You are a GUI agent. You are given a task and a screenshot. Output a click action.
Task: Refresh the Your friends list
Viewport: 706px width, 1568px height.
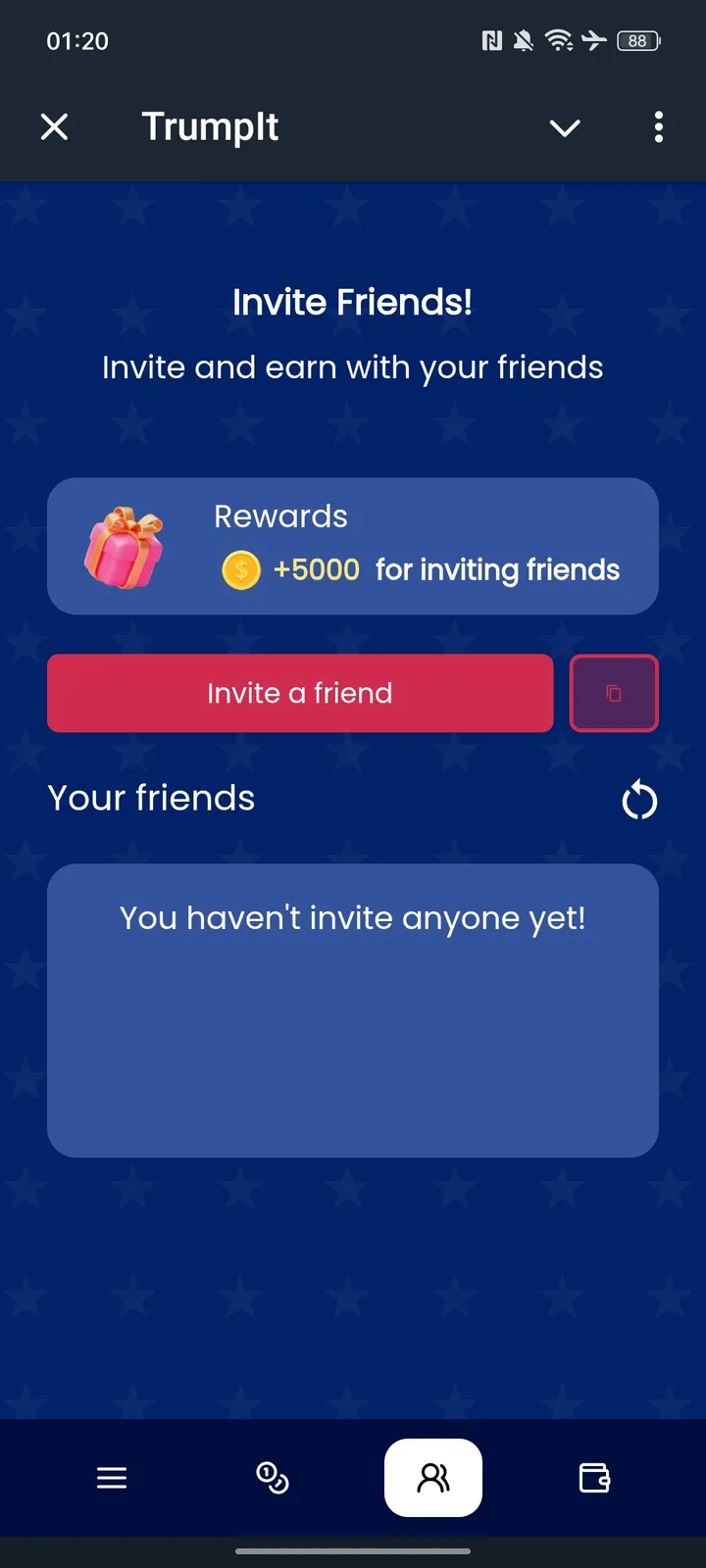pos(639,800)
